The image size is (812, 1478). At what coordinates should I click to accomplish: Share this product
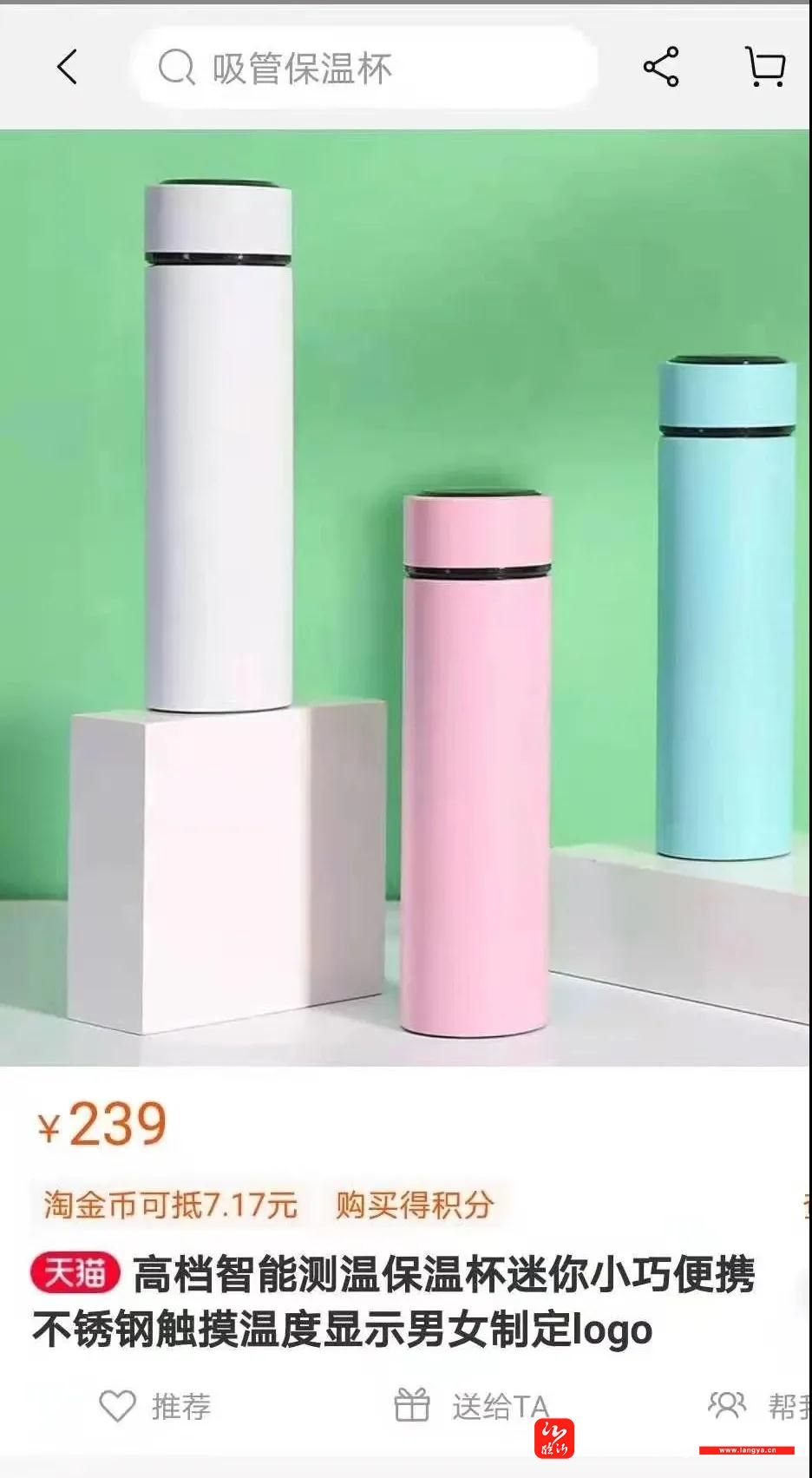pyautogui.click(x=661, y=67)
